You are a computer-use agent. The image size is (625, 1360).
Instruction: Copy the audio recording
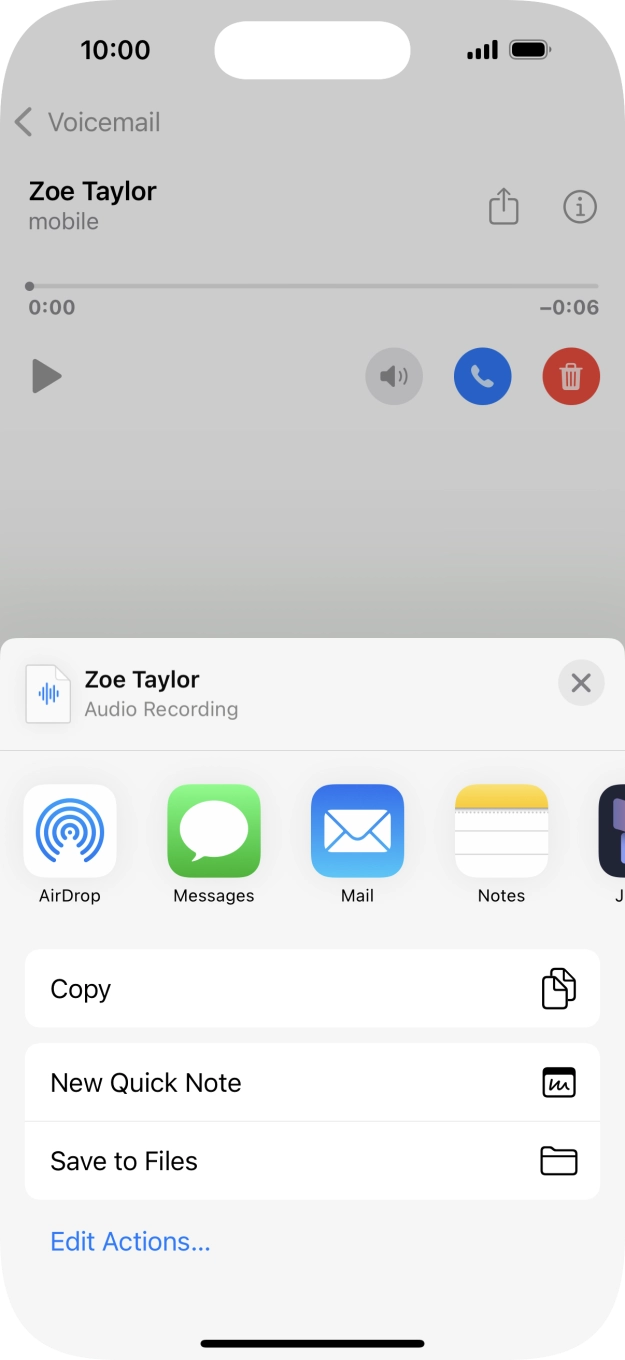(x=312, y=989)
